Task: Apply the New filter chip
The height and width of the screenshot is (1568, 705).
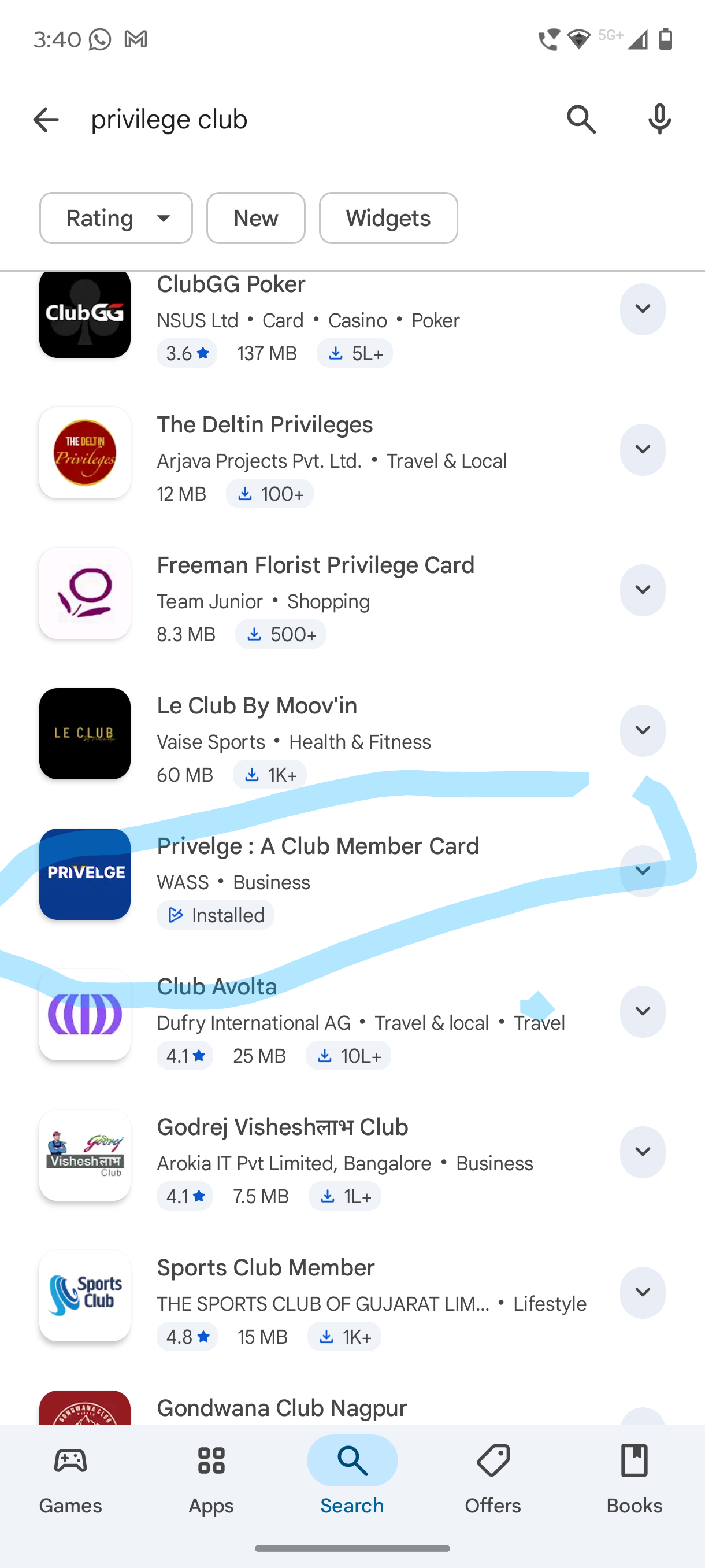Action: pos(255,218)
